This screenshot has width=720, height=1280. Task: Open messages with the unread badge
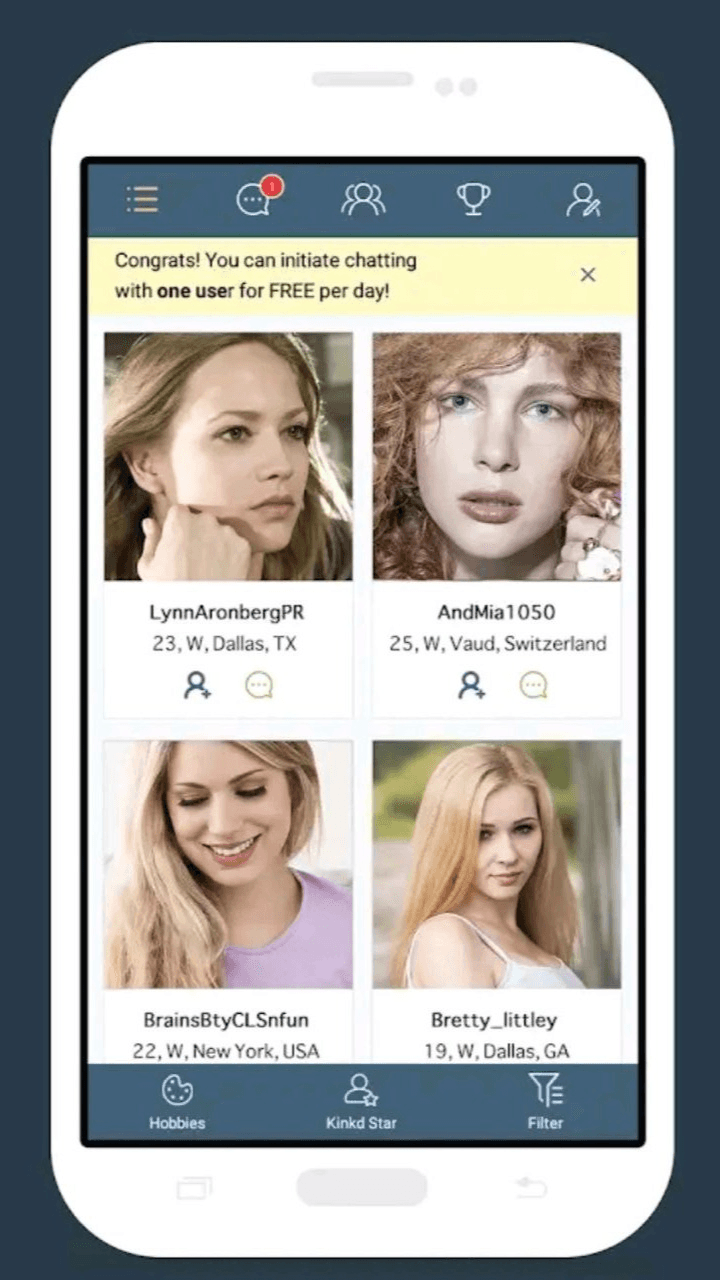click(255, 199)
